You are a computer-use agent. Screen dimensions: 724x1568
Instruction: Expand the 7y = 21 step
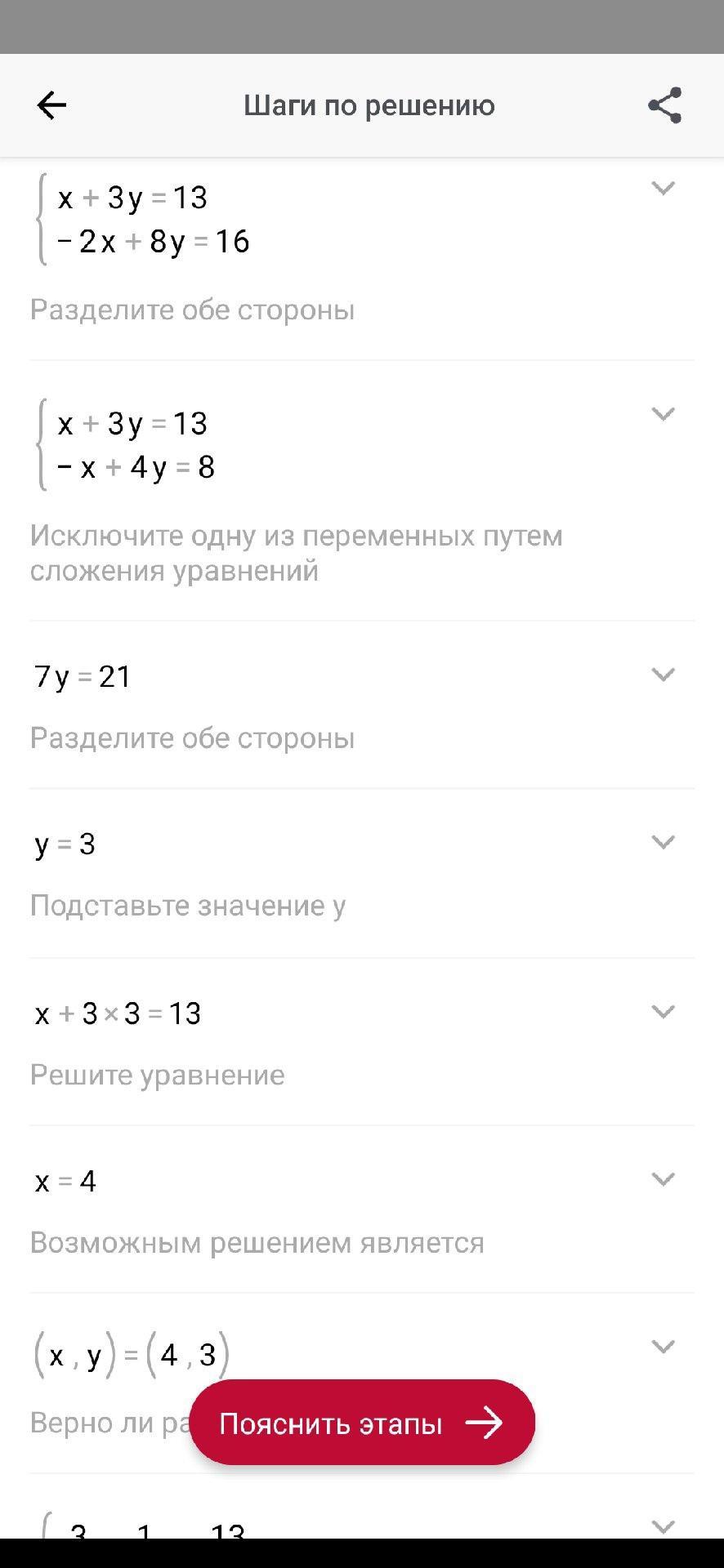pyautogui.click(x=663, y=675)
